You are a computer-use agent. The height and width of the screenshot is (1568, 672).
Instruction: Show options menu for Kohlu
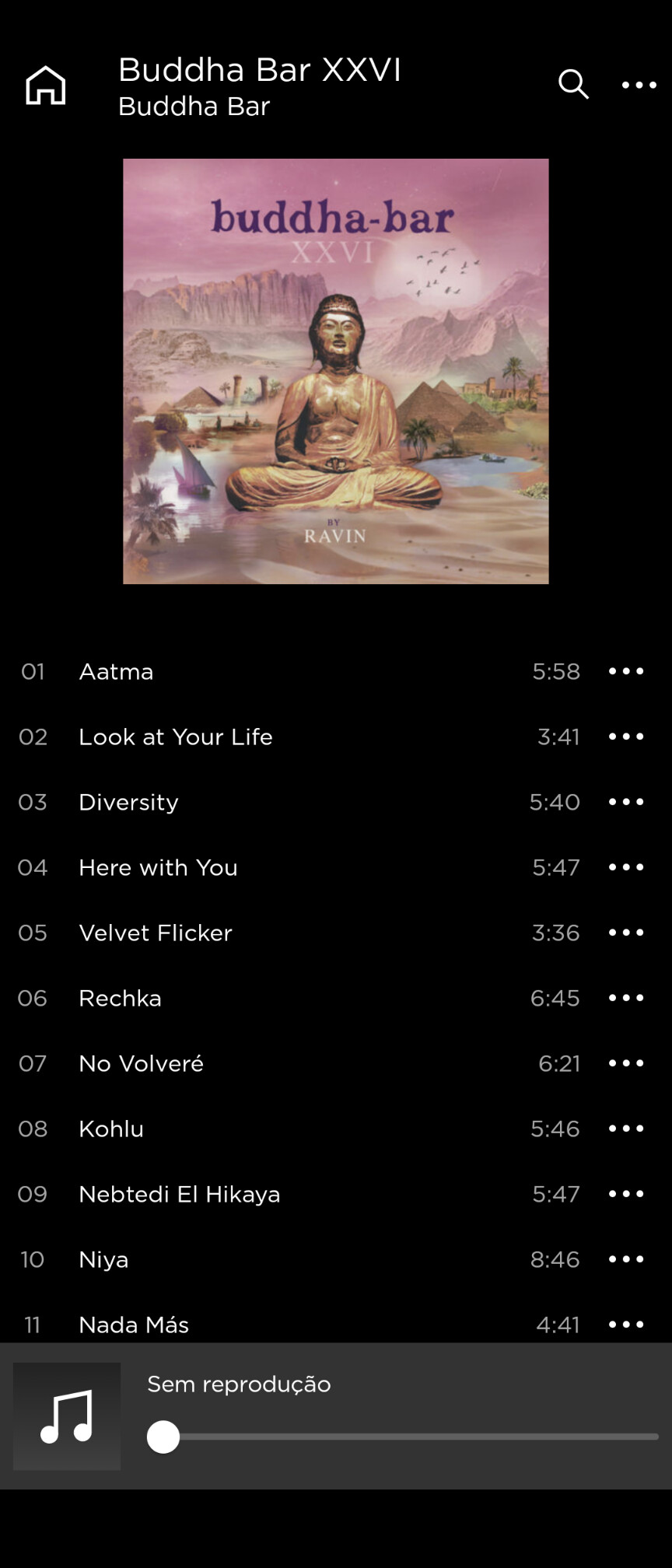[x=626, y=1129]
